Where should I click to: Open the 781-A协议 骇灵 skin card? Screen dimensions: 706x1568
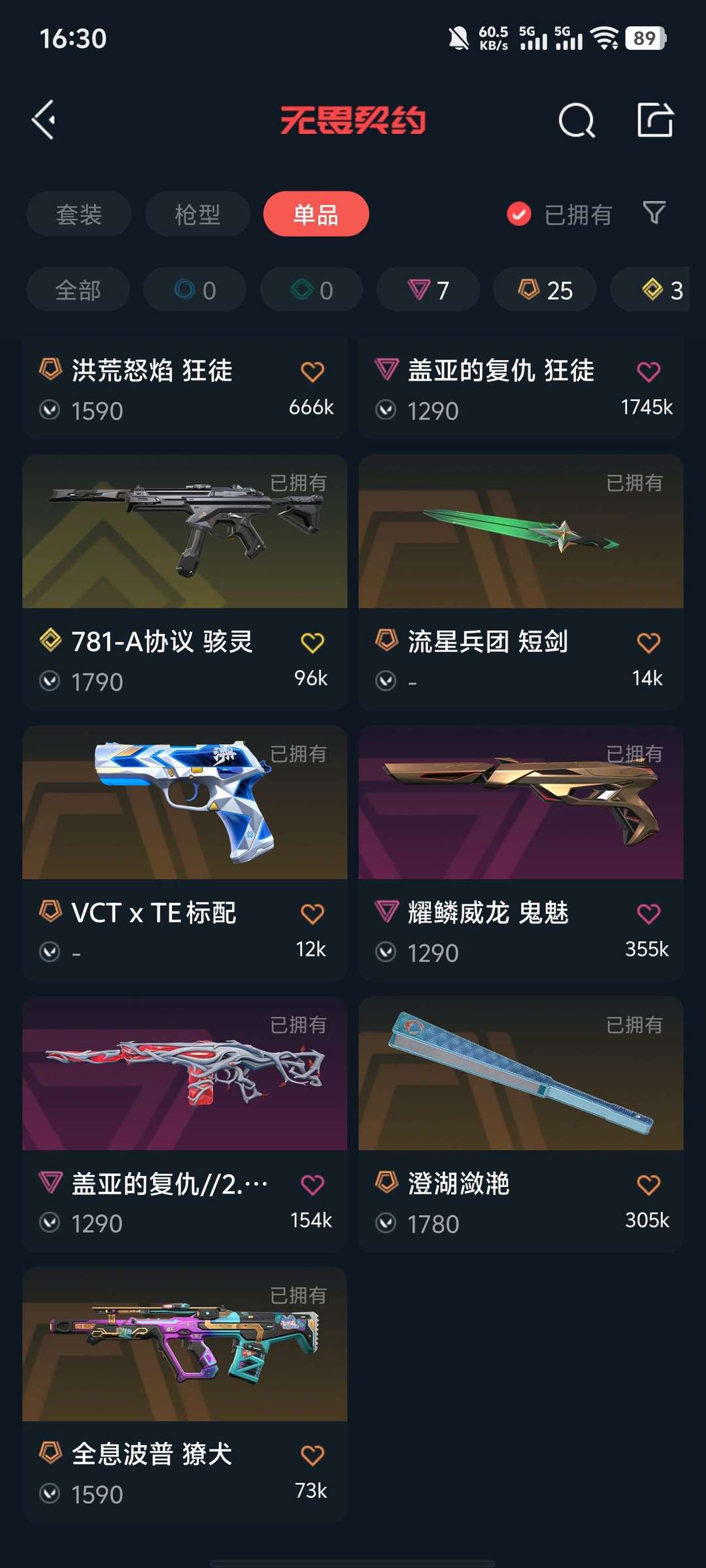185,582
